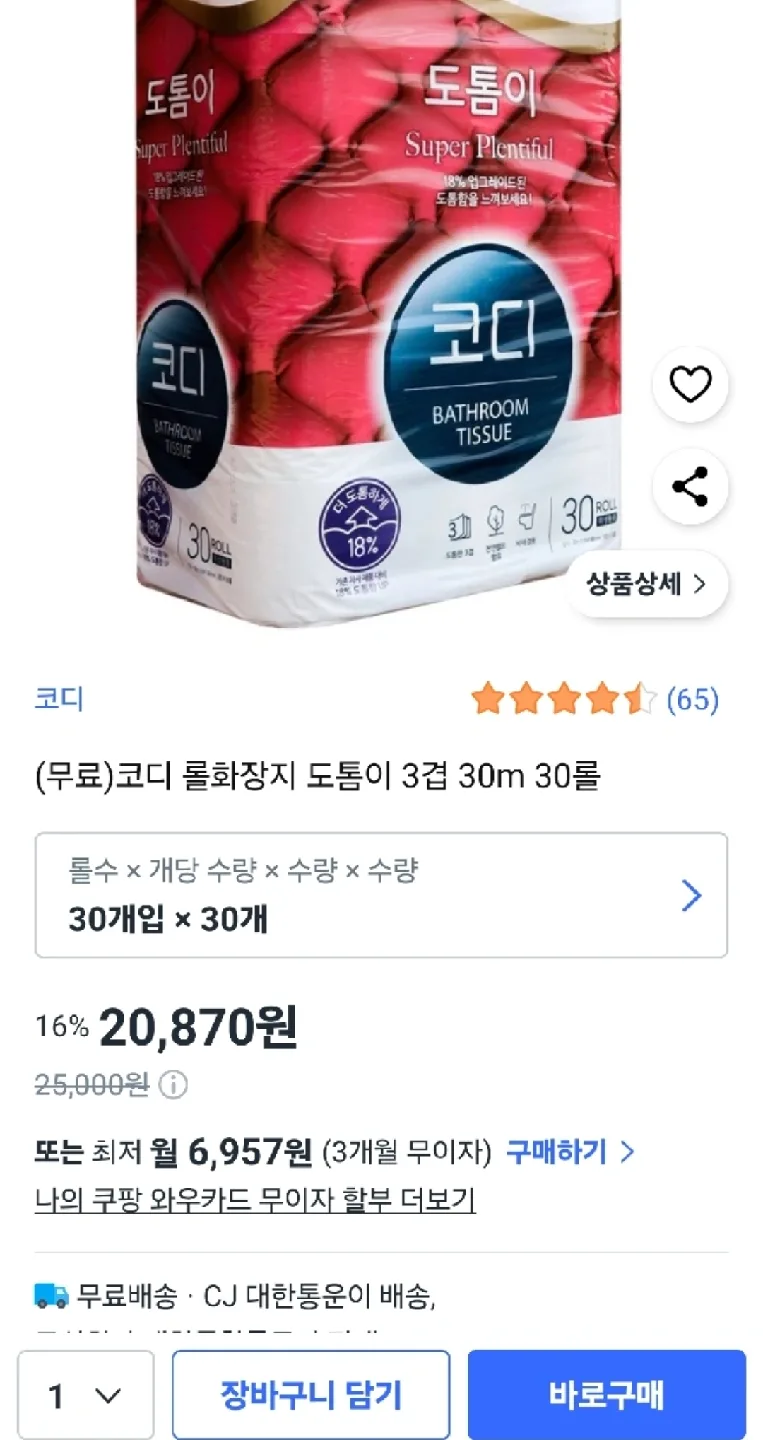Image resolution: width=763 pixels, height=1440 pixels.
Task: Open 나의 쿠팡 와우카드 무이자 할부 더보기
Action: click(255, 1198)
